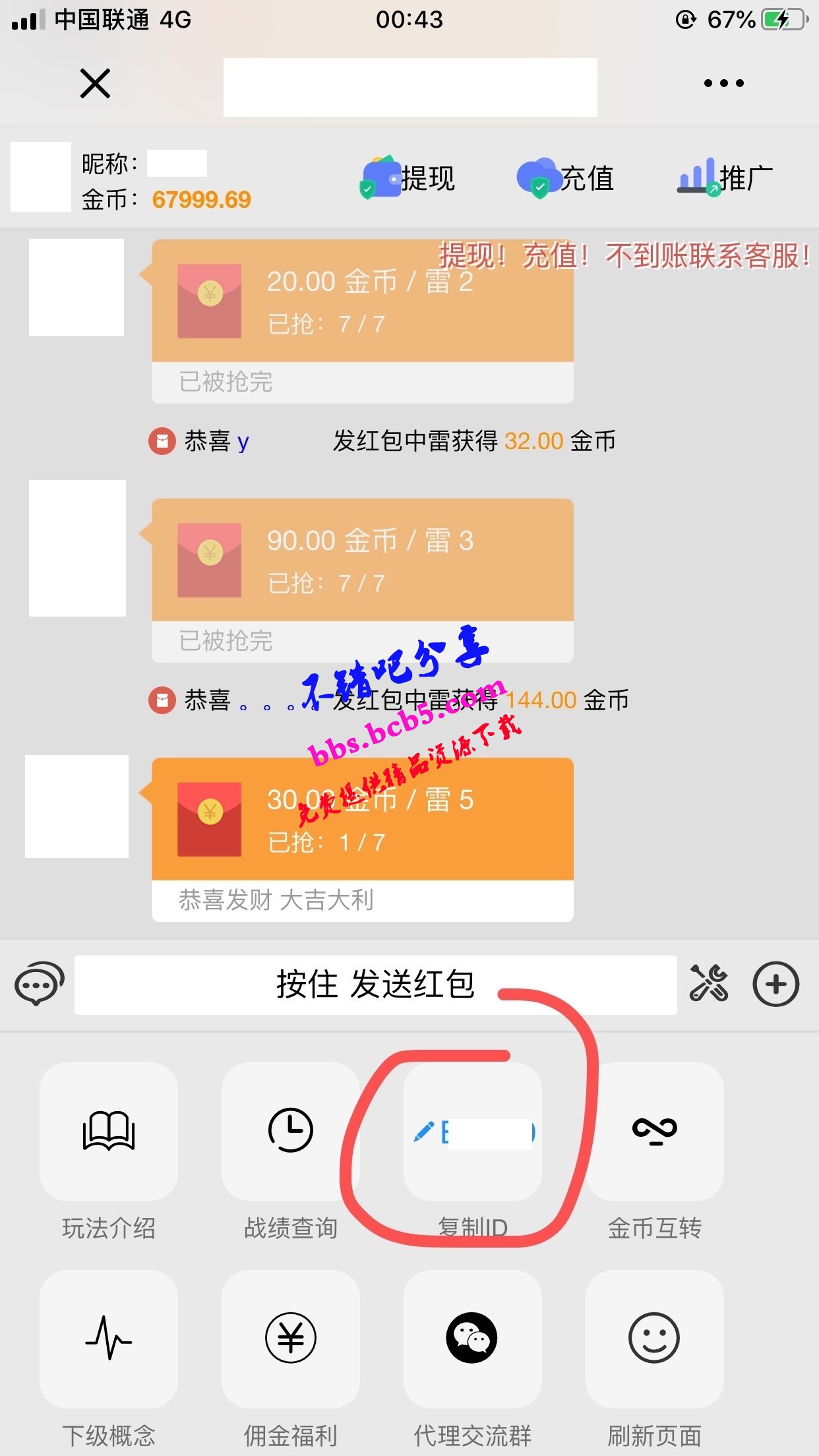Open the 充值 recharge option
This screenshot has height=1456, width=819.
(566, 178)
